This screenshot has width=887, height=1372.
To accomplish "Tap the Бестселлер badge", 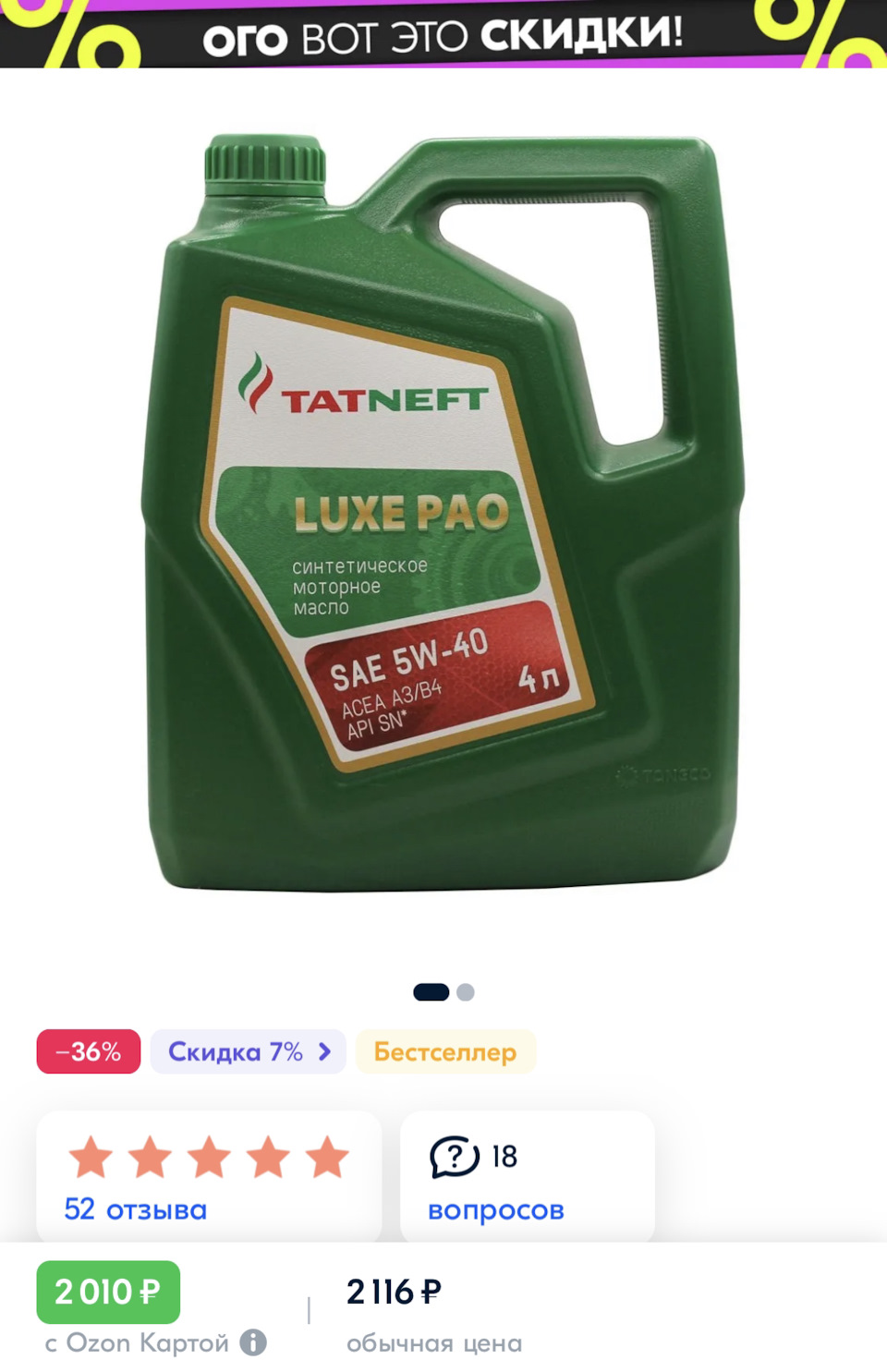I will coord(444,1051).
